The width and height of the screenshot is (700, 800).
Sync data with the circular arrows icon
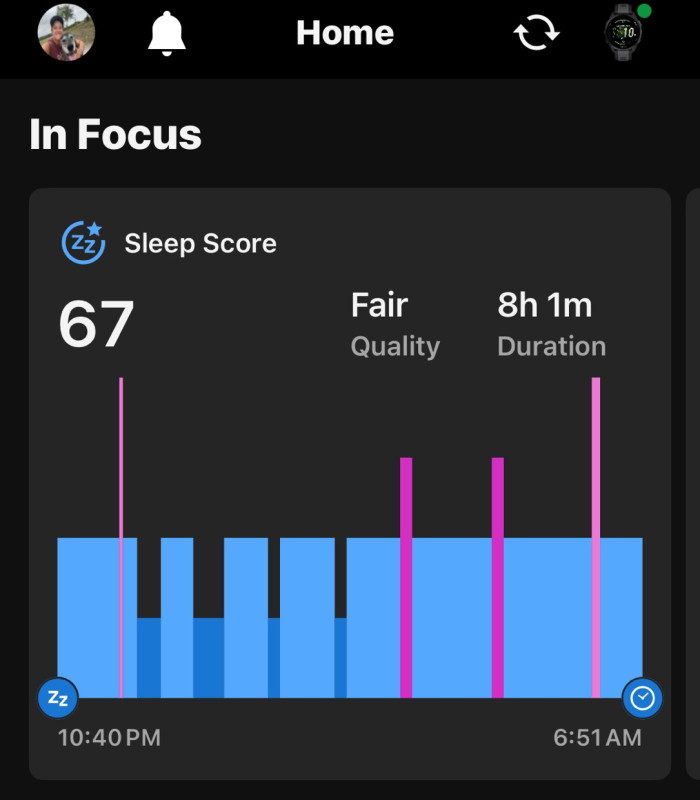pos(537,33)
